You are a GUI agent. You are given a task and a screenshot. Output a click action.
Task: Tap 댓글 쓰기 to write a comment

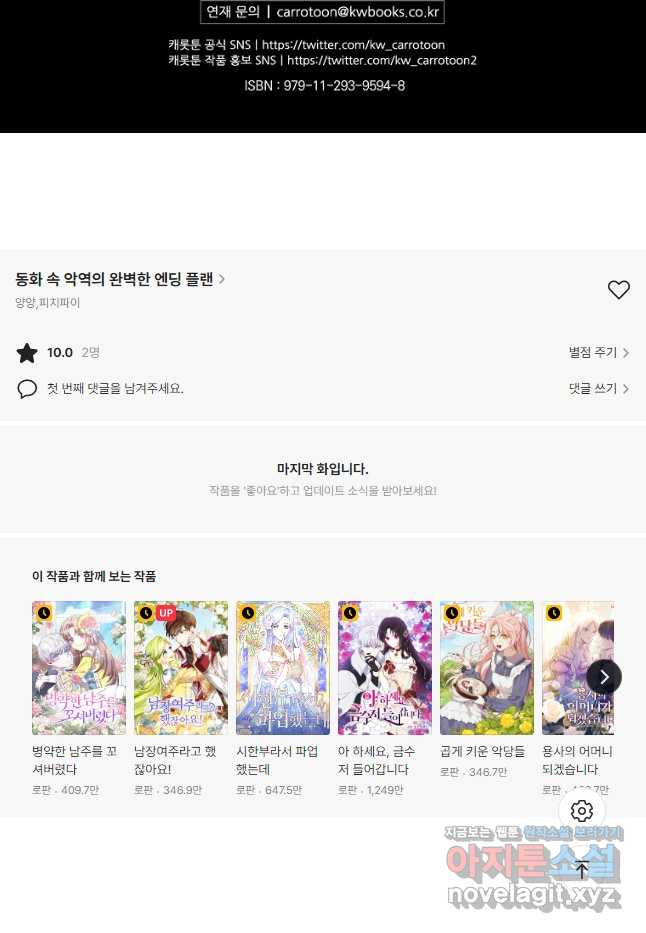pos(598,388)
